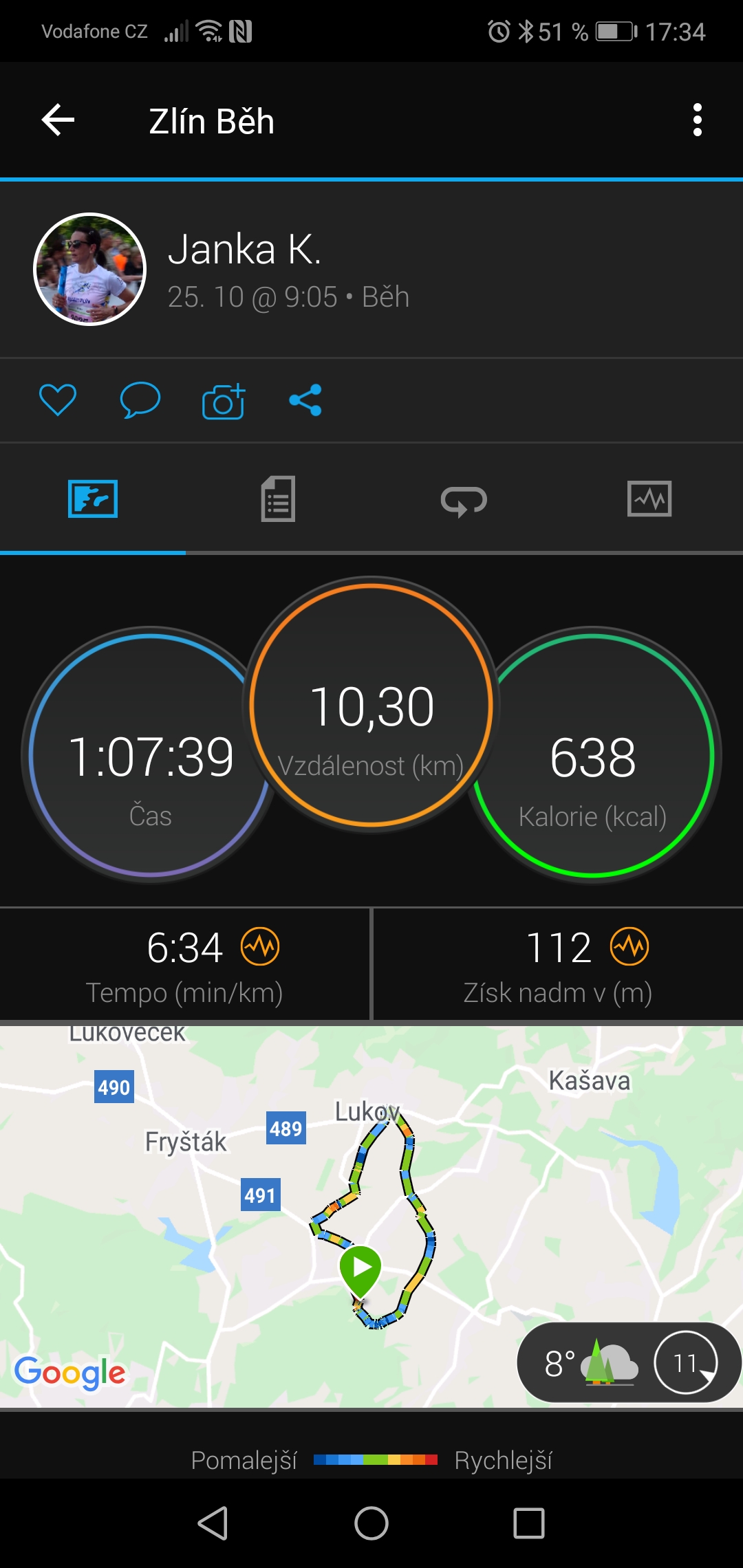
Task: Share this activity
Action: 305,400
